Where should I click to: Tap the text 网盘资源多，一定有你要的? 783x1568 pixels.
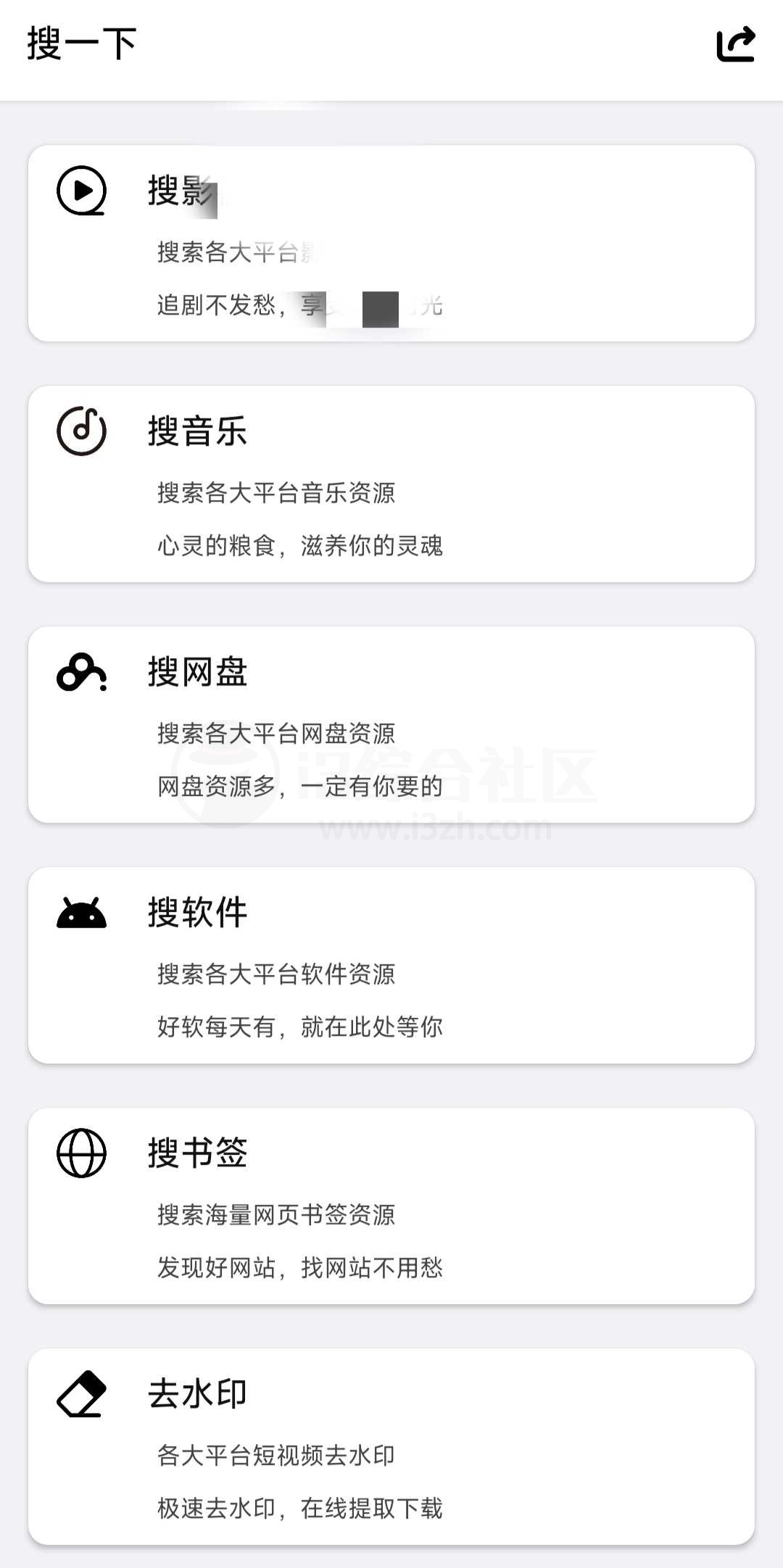(x=301, y=785)
